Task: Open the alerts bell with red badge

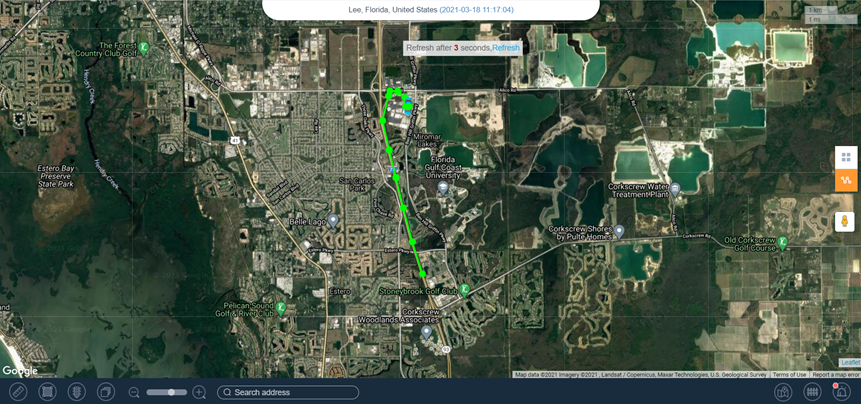Action: [x=841, y=391]
